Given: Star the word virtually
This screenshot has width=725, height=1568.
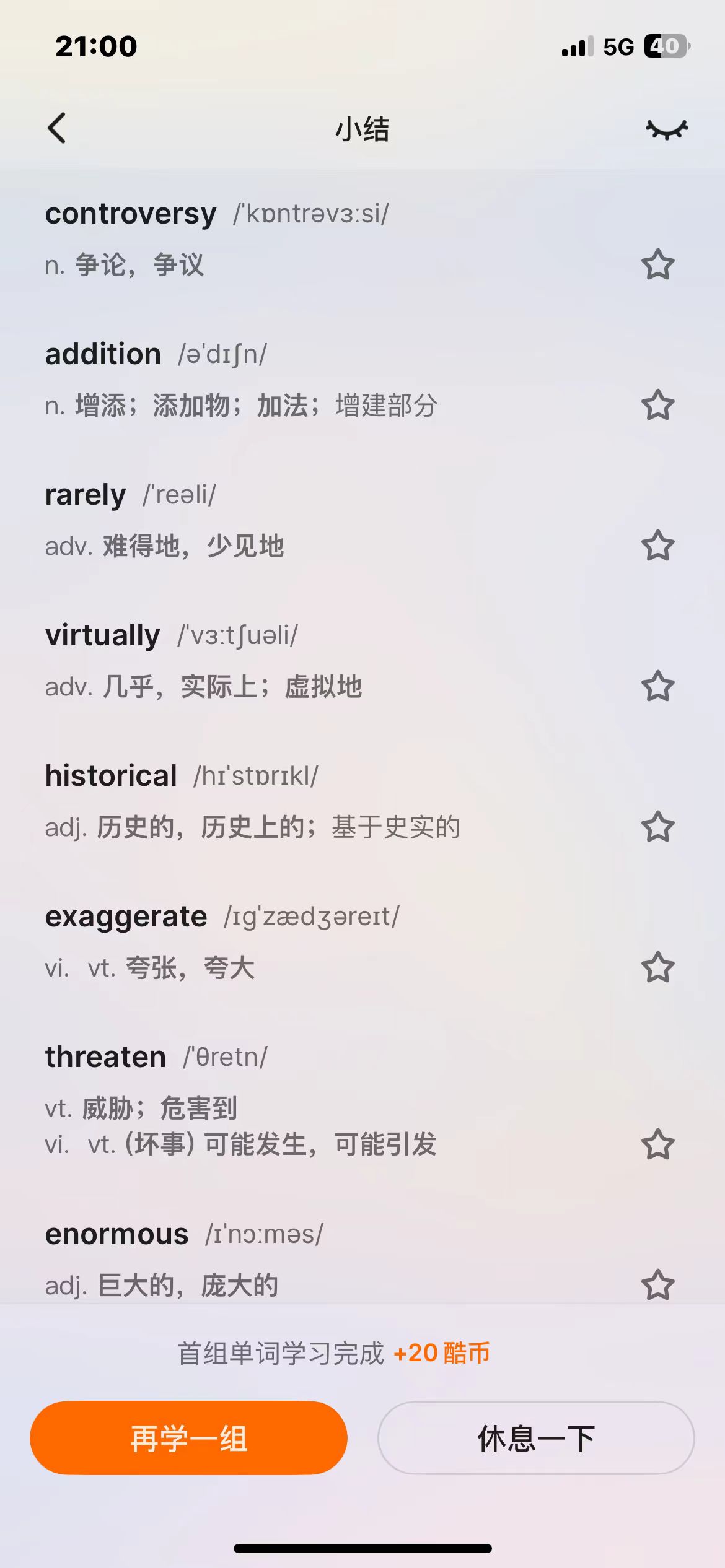Looking at the screenshot, I should click(657, 687).
